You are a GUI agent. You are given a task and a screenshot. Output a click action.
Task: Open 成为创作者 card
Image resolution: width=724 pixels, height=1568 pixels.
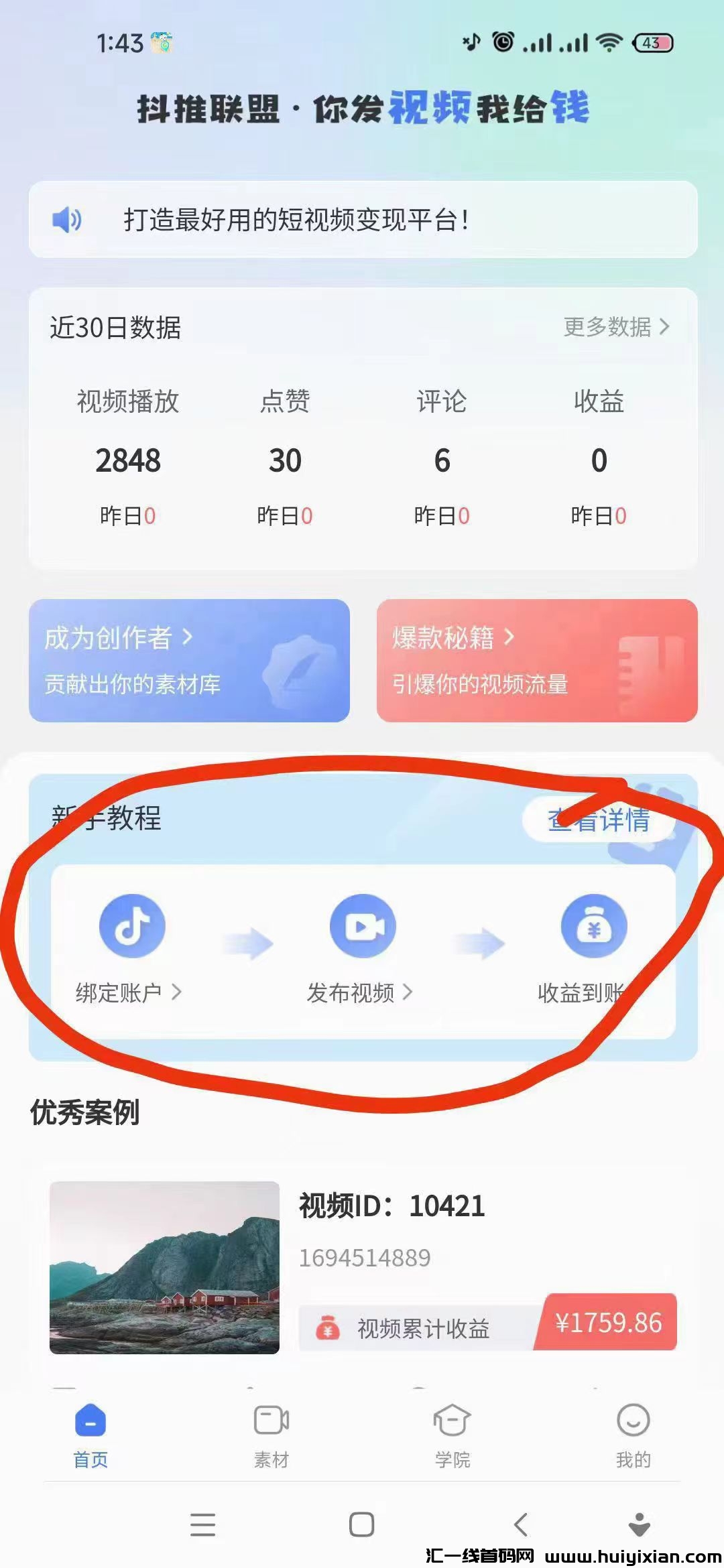(190, 661)
